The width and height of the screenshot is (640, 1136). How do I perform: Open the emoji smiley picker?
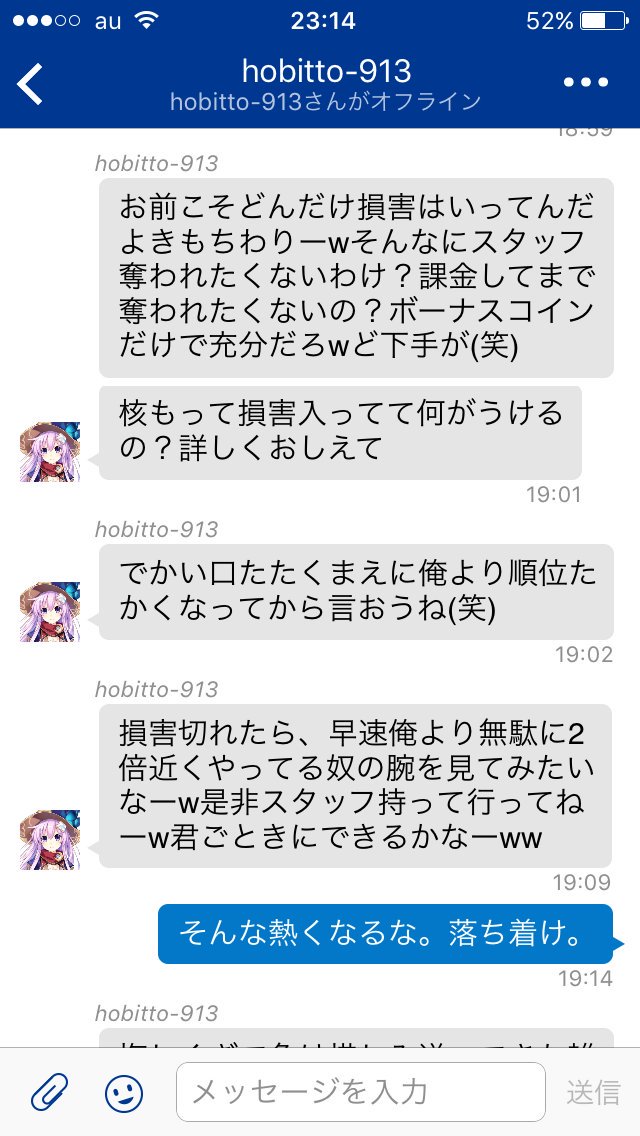[x=124, y=1092]
